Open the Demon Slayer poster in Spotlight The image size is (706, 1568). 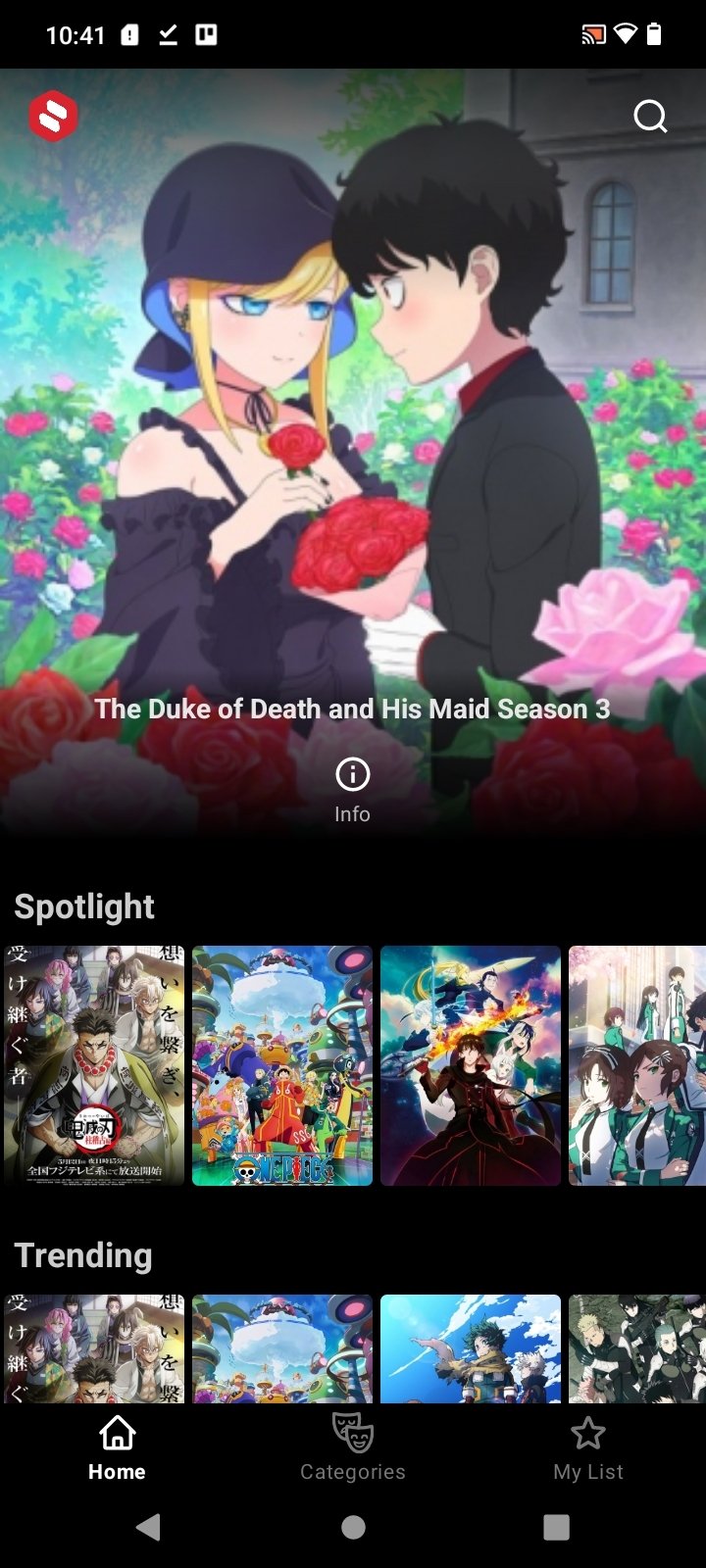click(94, 1065)
